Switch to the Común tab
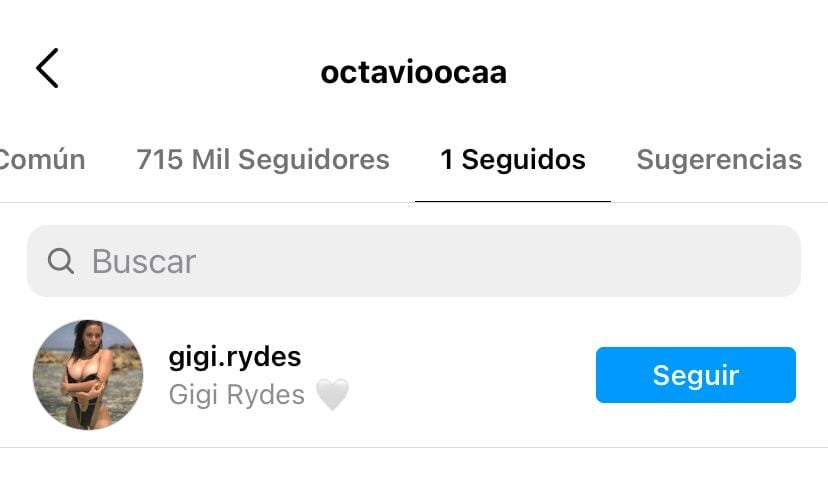828x479 pixels. pyautogui.click(x=42, y=160)
